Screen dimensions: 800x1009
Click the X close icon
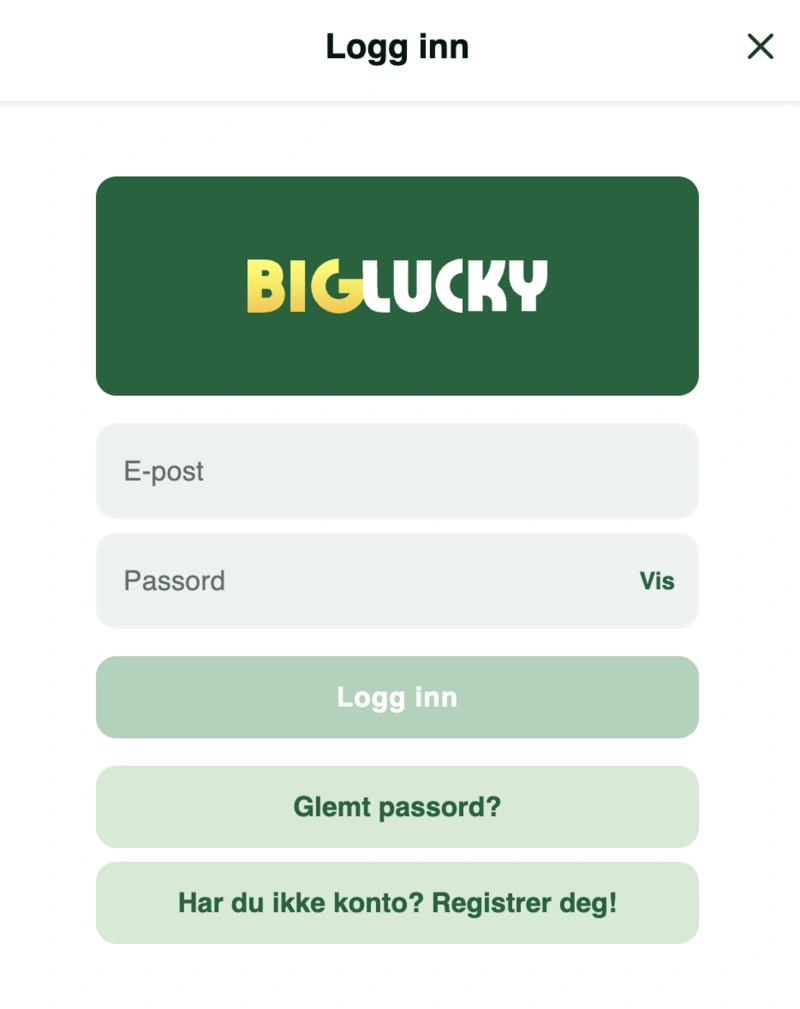pyautogui.click(x=760, y=46)
